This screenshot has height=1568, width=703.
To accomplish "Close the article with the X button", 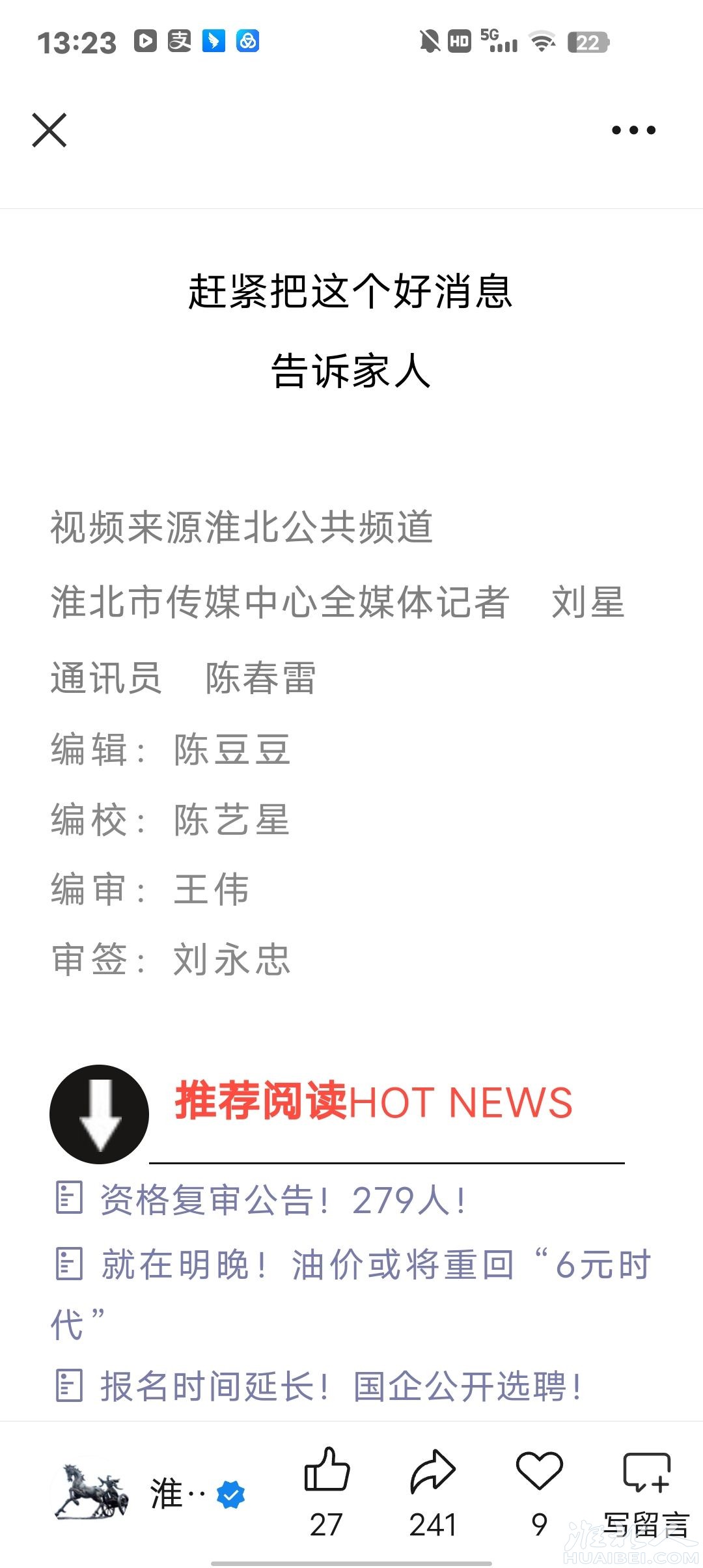I will coord(49,130).
